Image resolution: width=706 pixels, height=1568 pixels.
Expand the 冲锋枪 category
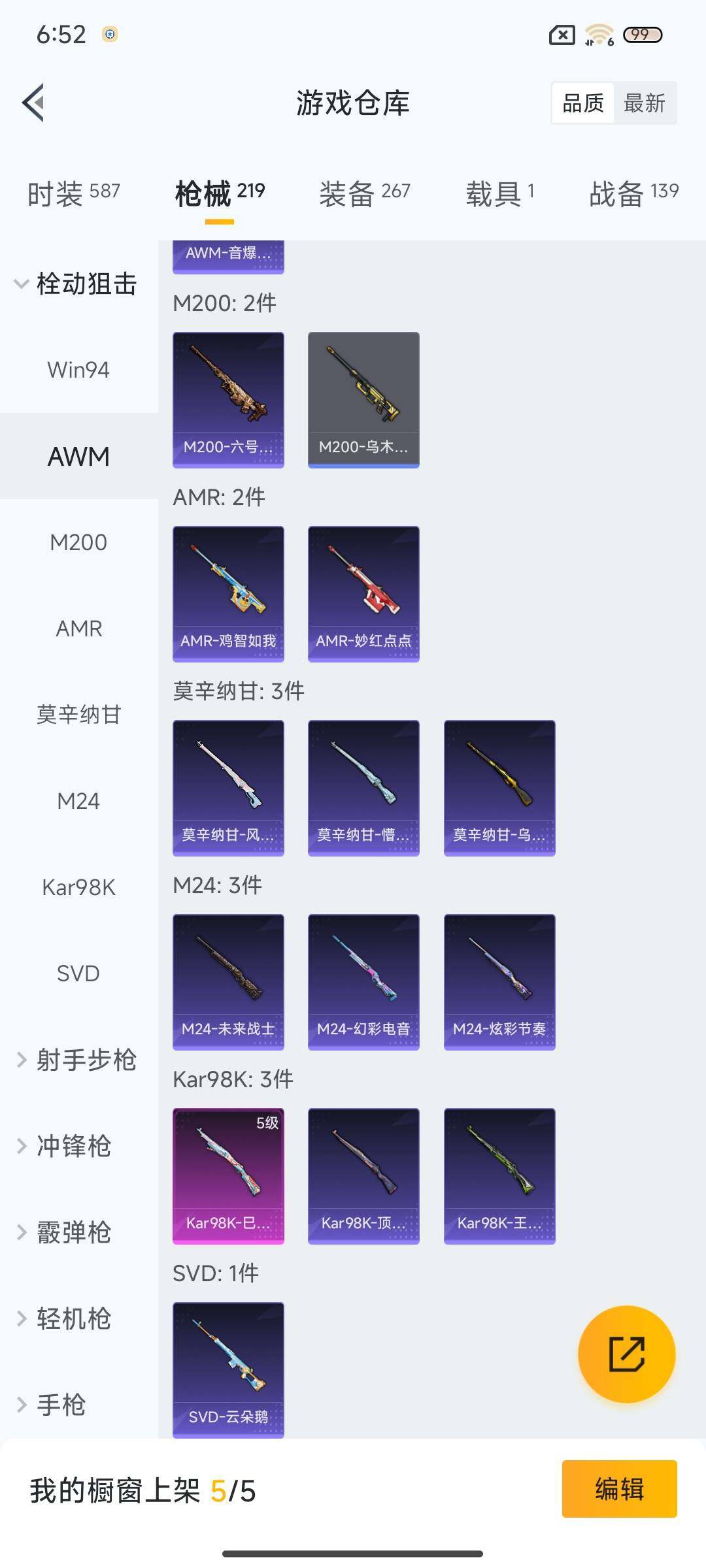[65, 1146]
